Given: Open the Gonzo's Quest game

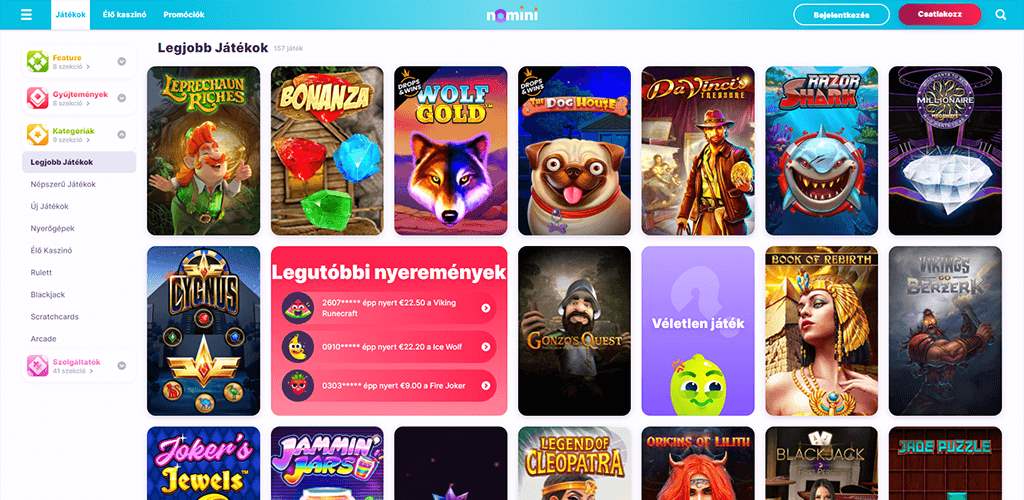Looking at the screenshot, I should coord(574,330).
